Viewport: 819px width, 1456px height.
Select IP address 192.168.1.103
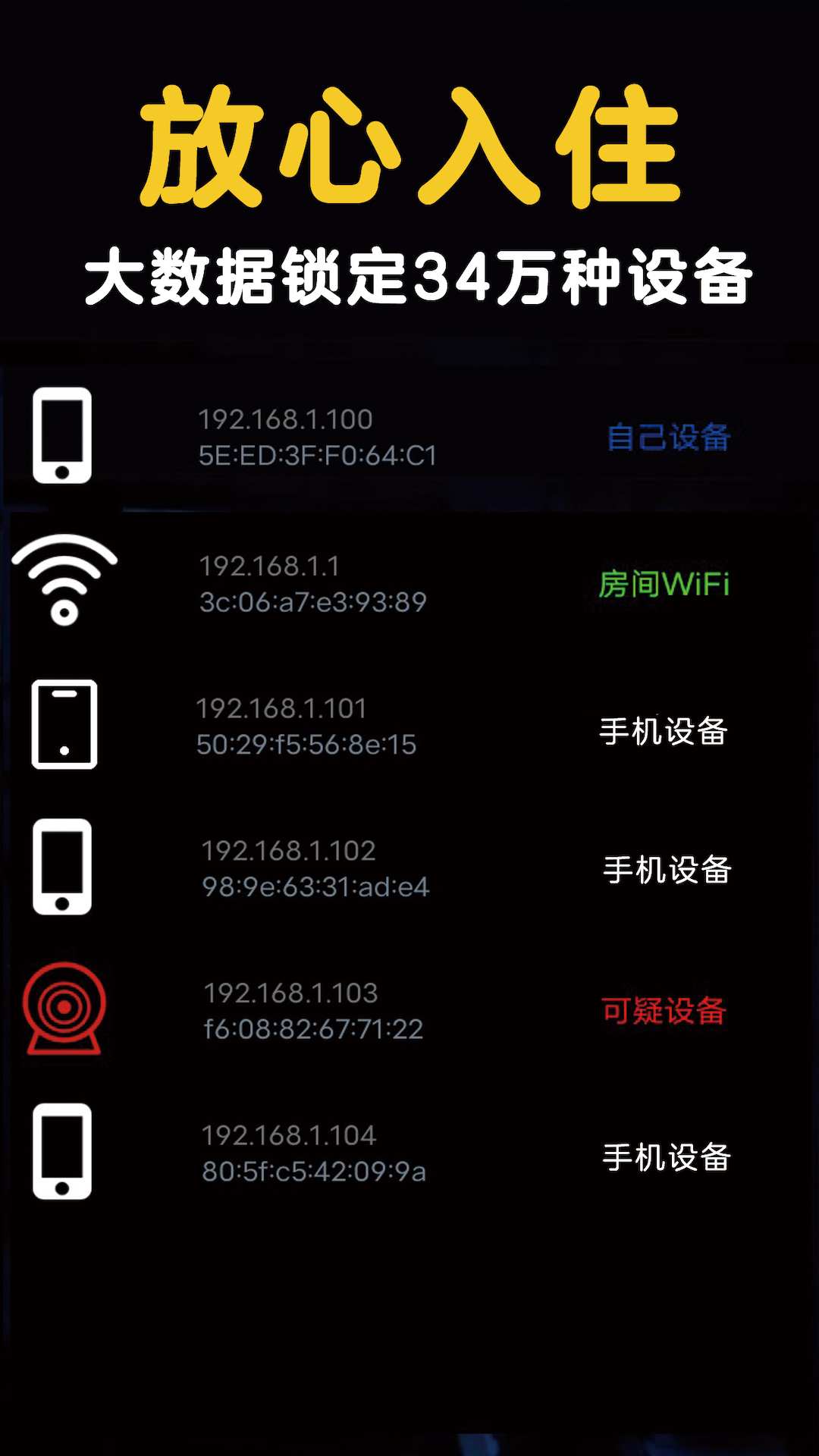pos(290,991)
